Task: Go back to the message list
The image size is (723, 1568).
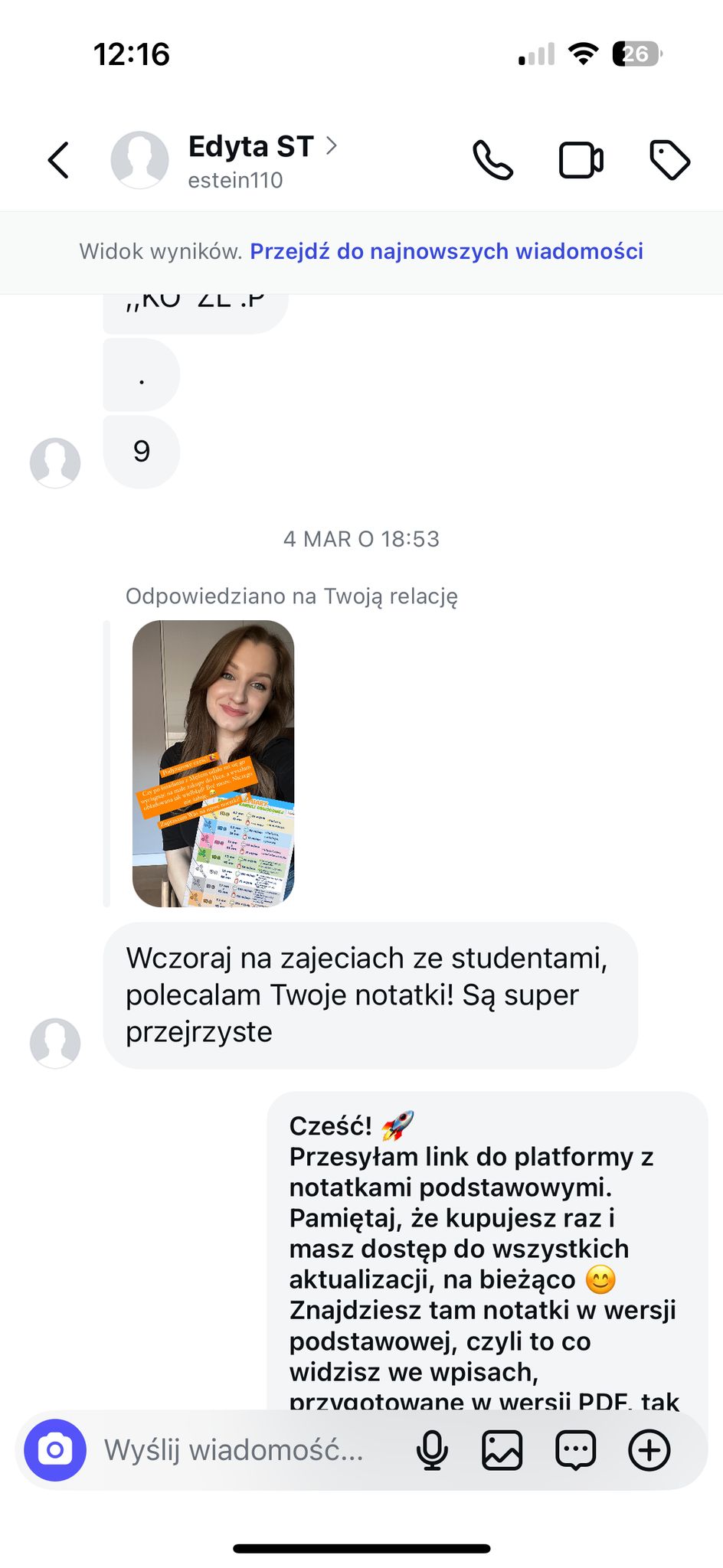Action: coord(59,160)
